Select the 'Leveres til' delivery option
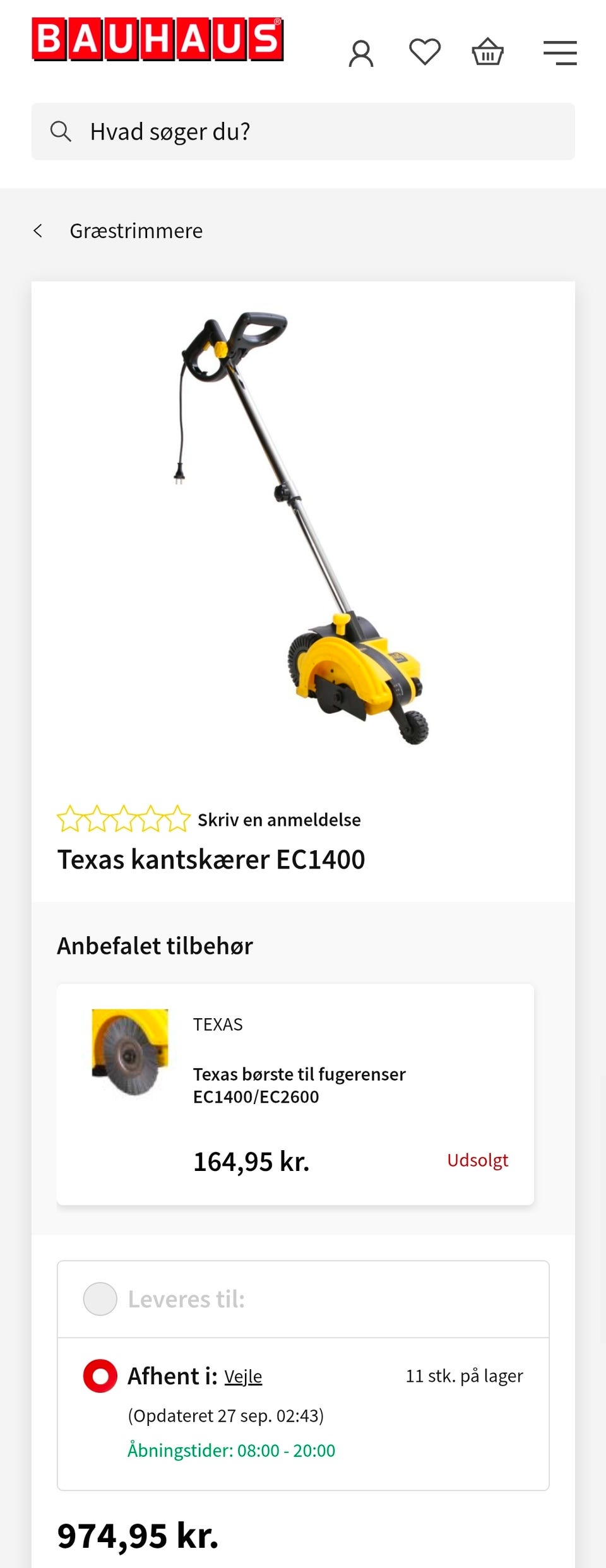The height and width of the screenshot is (1568, 606). 100,1299
